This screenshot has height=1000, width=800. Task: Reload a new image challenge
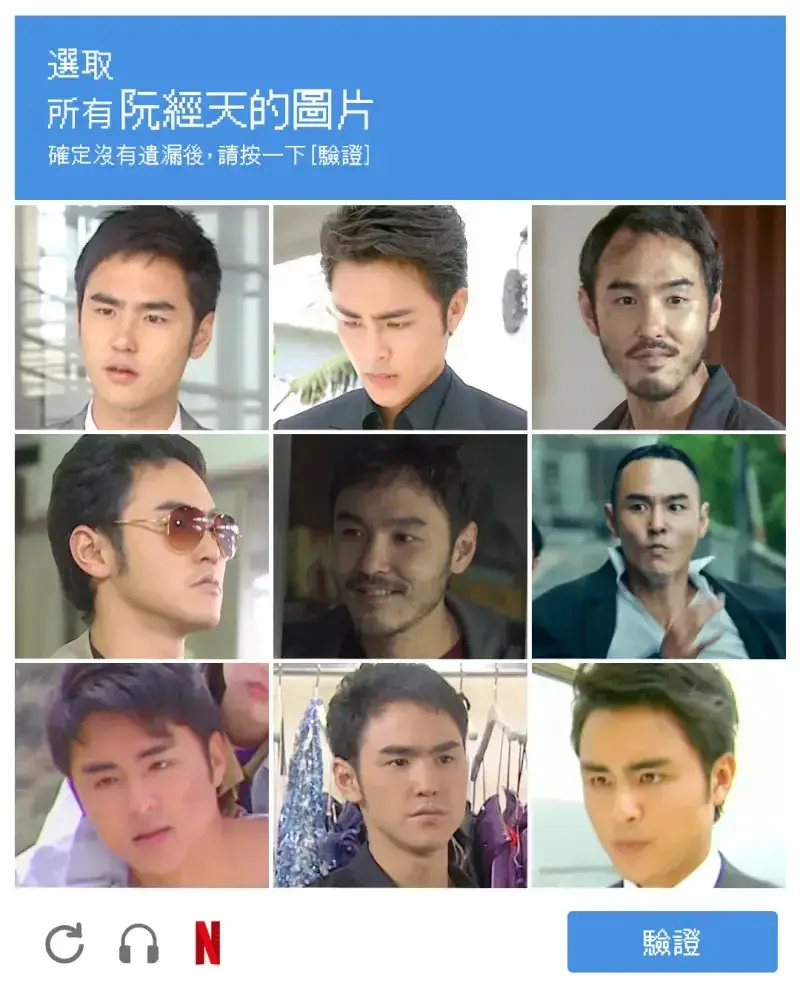click(65, 943)
